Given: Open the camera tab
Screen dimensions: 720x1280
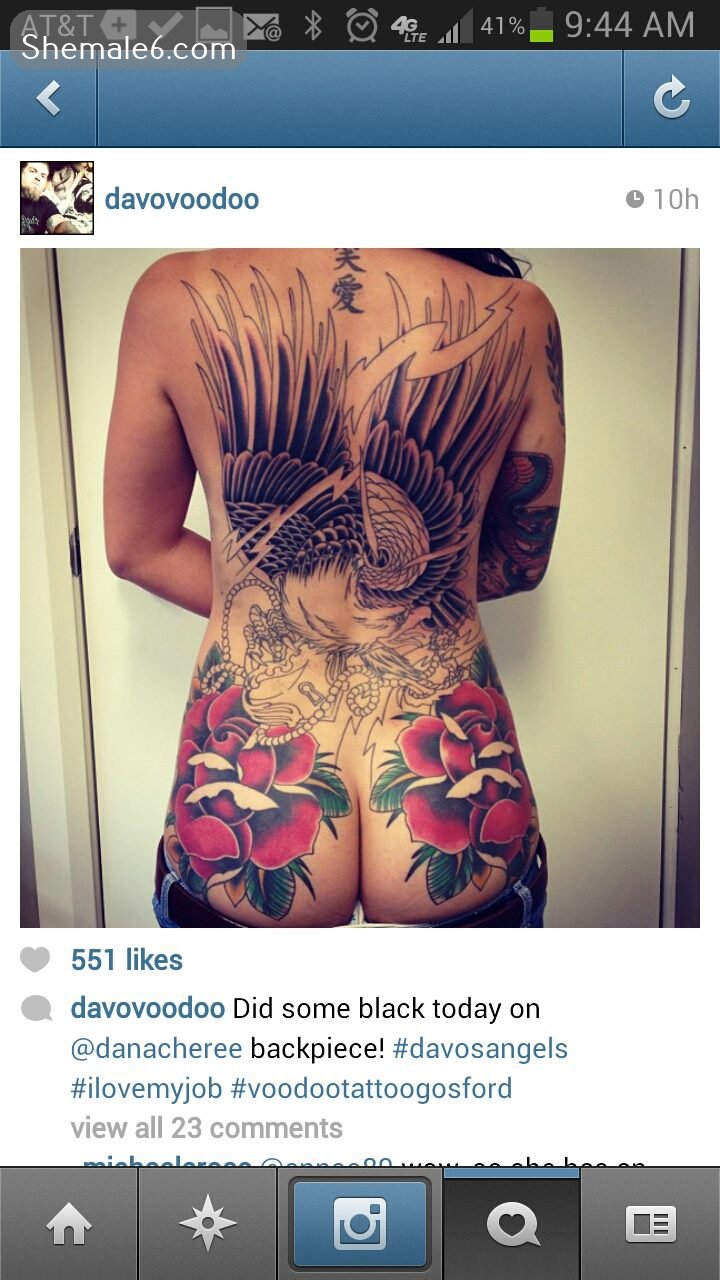Looking at the screenshot, I should click(360, 1224).
